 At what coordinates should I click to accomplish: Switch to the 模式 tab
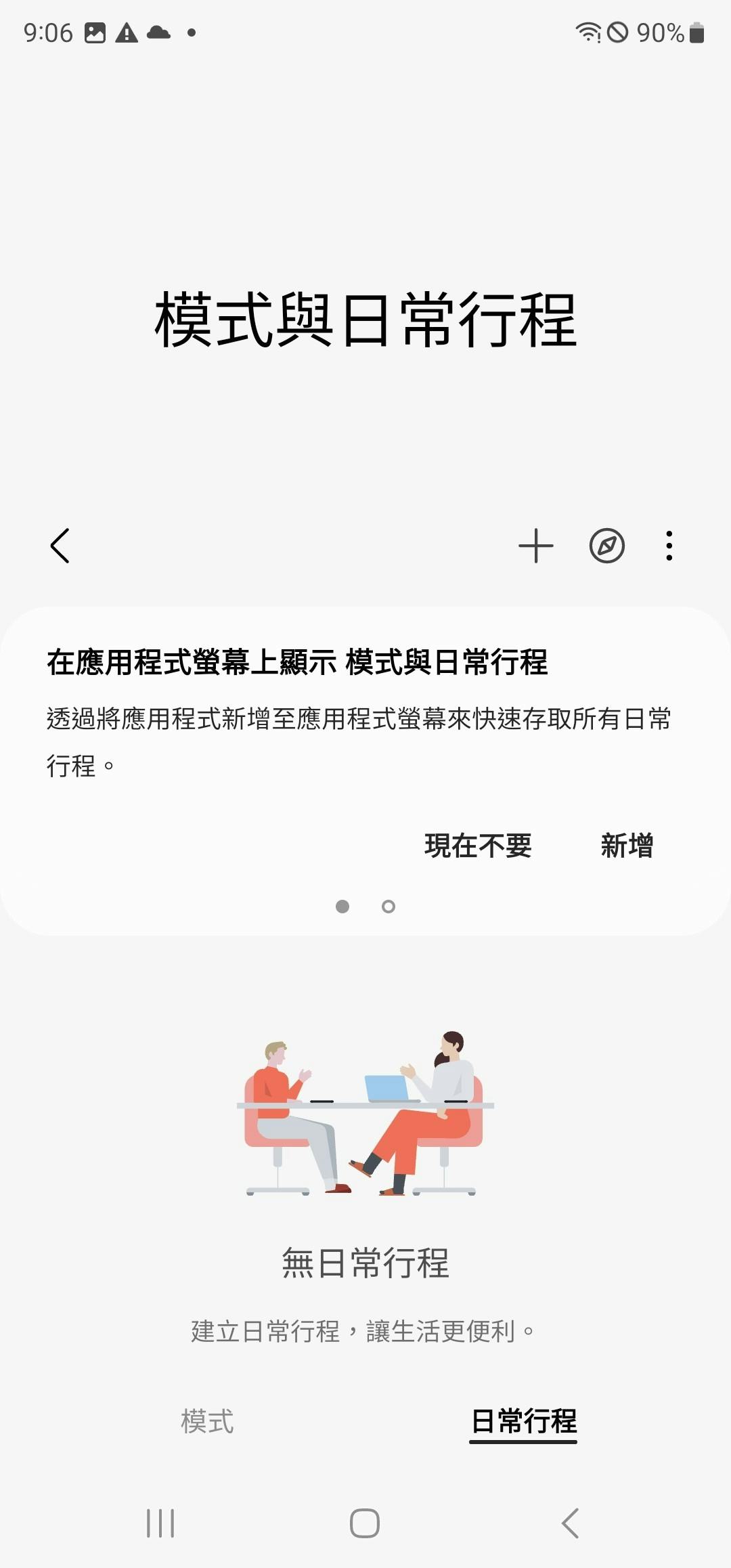pyautogui.click(x=207, y=1421)
